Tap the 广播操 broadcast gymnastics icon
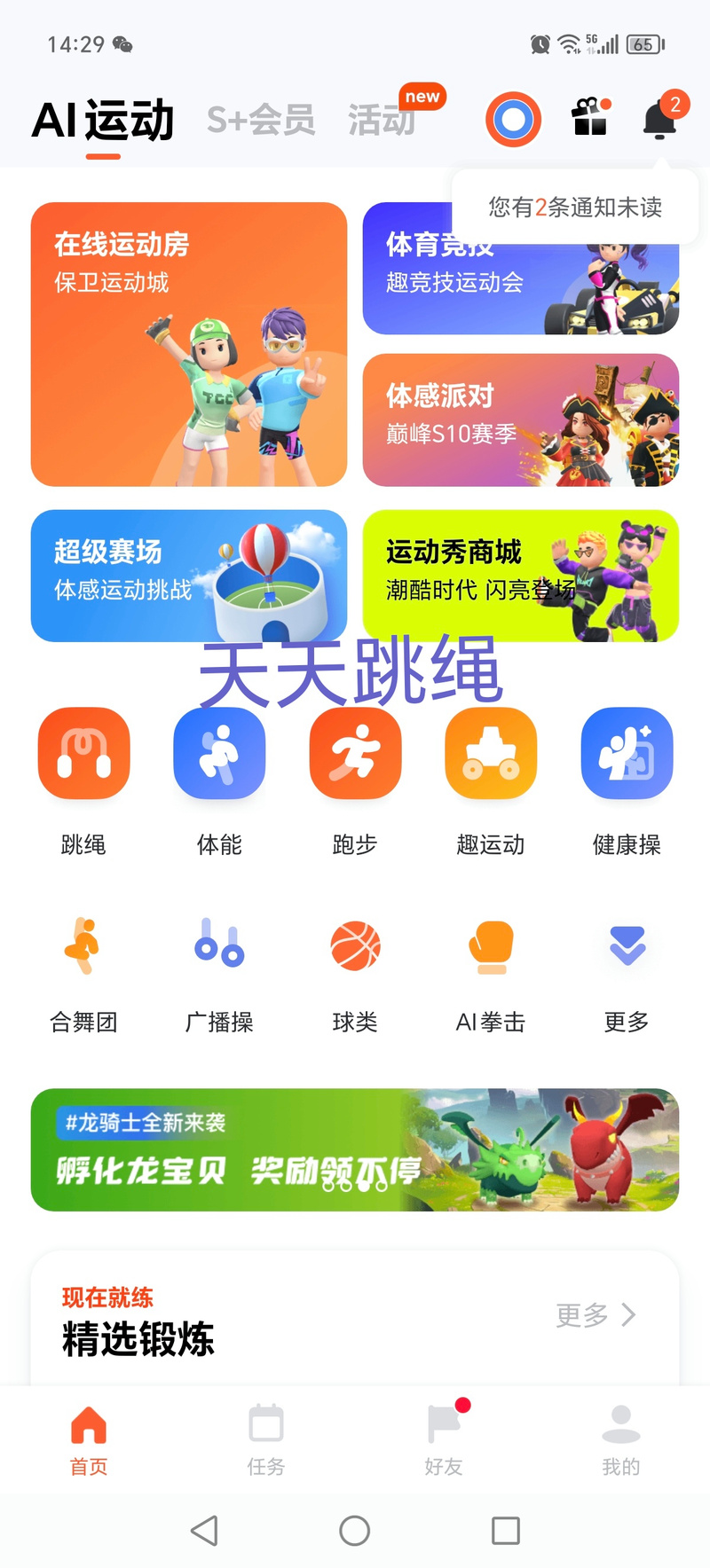710x1568 pixels. click(x=219, y=946)
